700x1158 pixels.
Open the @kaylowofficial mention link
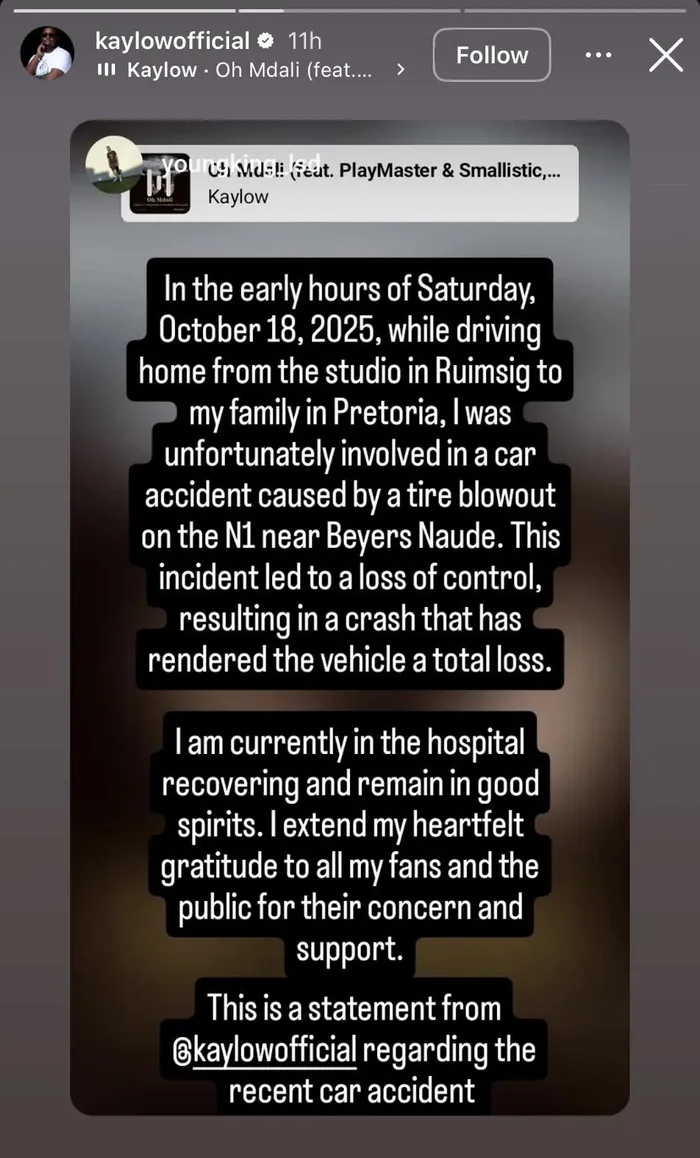click(x=265, y=1051)
